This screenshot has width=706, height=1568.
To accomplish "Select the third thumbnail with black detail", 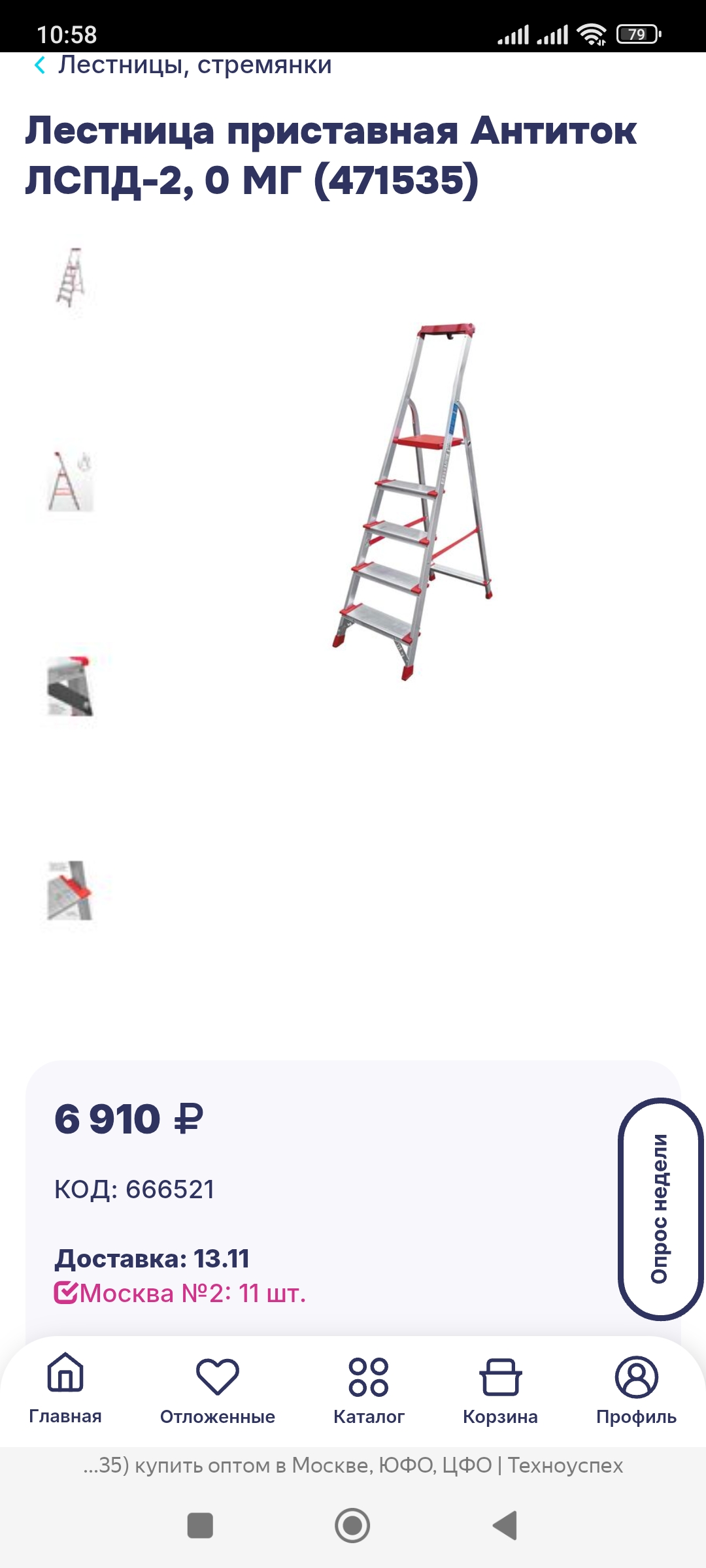I will (71, 687).
